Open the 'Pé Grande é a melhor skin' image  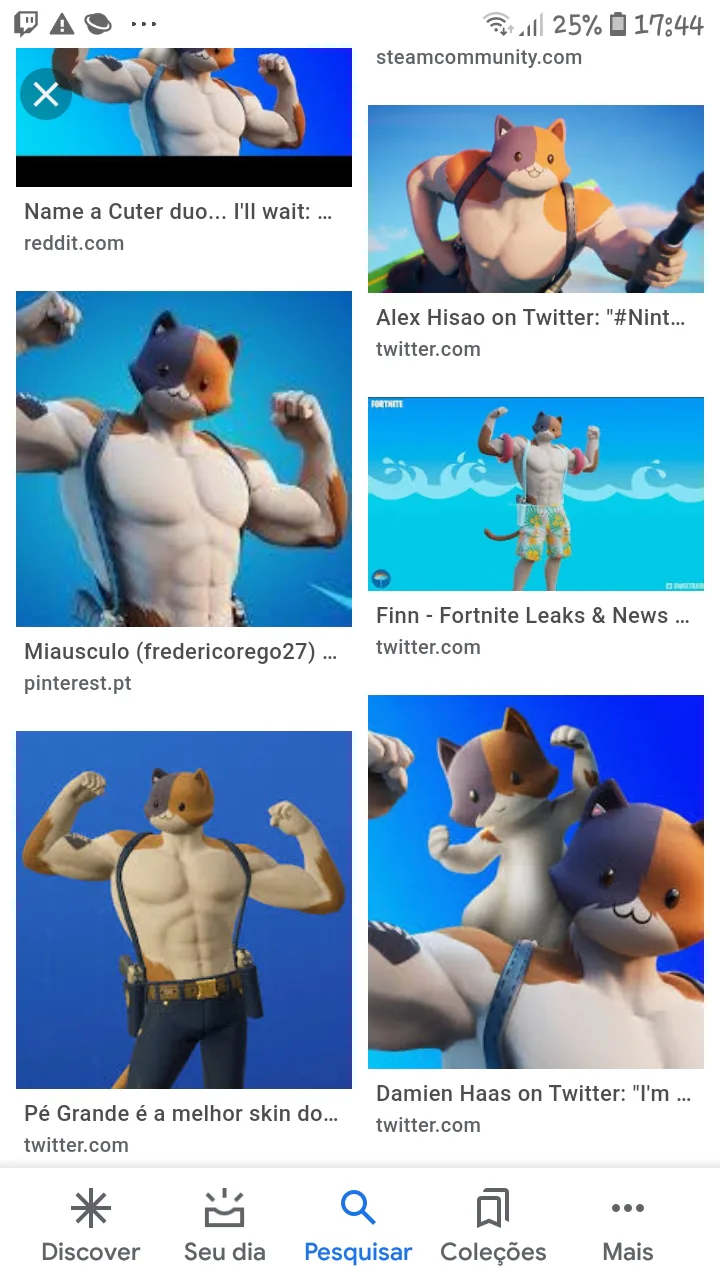184,909
